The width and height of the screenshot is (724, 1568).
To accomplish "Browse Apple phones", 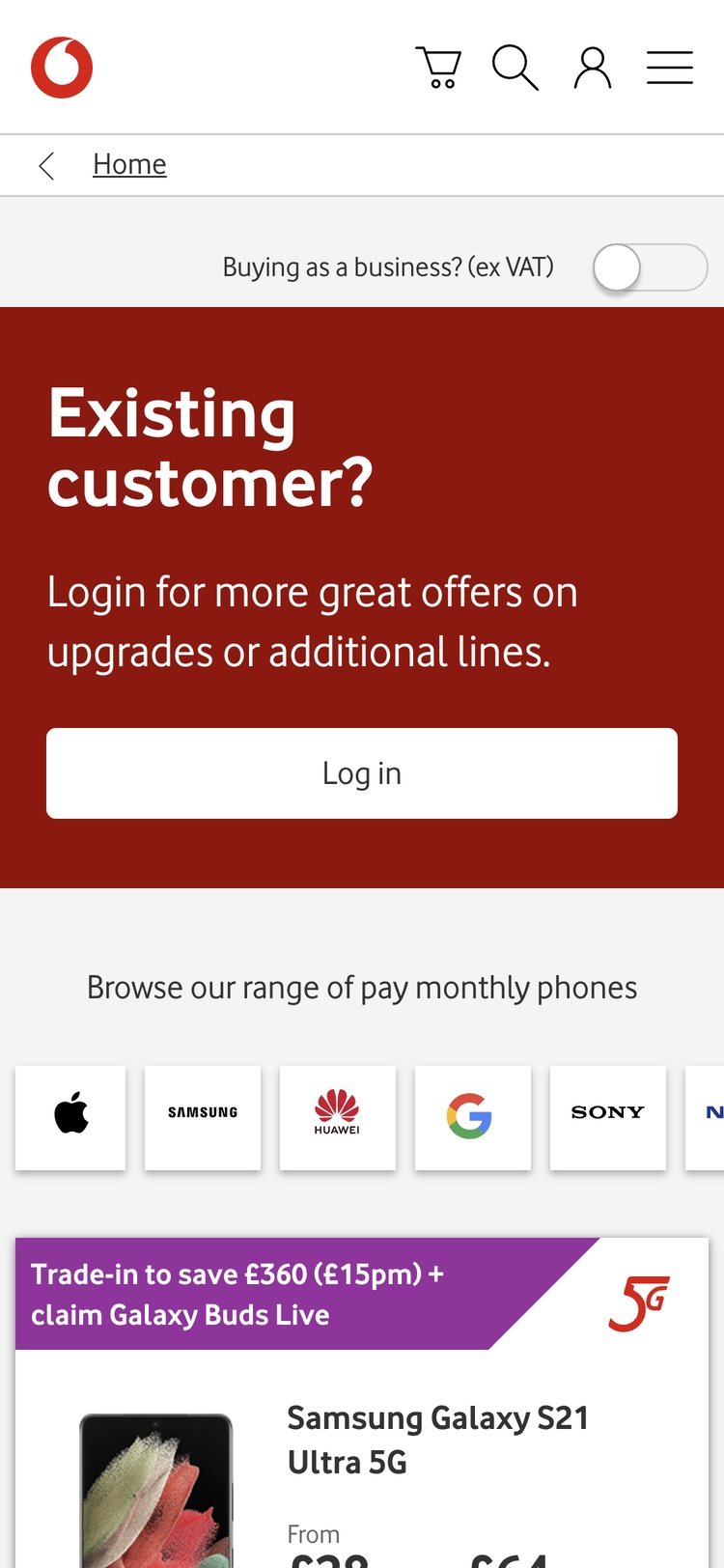I will pos(70,1117).
